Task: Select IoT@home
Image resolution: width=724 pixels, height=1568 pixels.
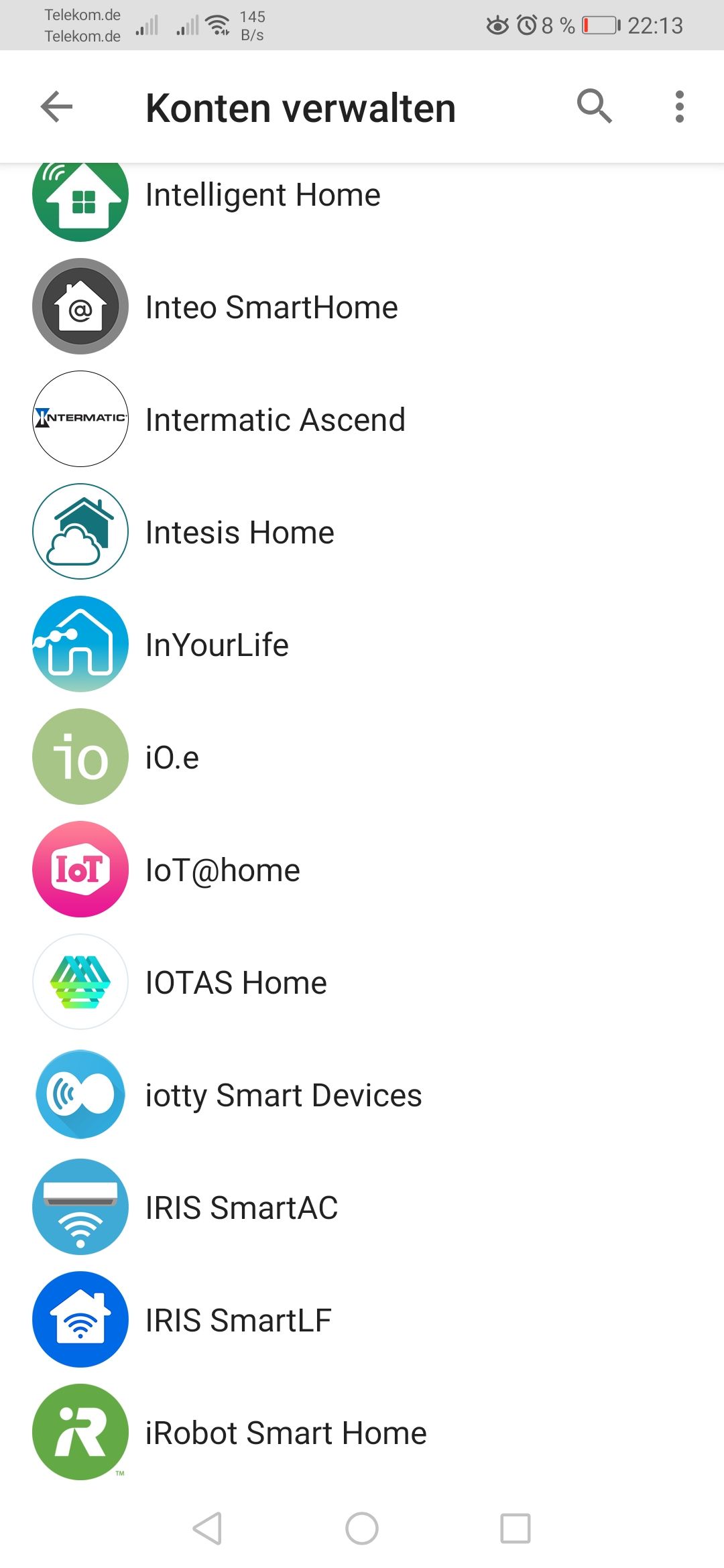Action: (223, 870)
